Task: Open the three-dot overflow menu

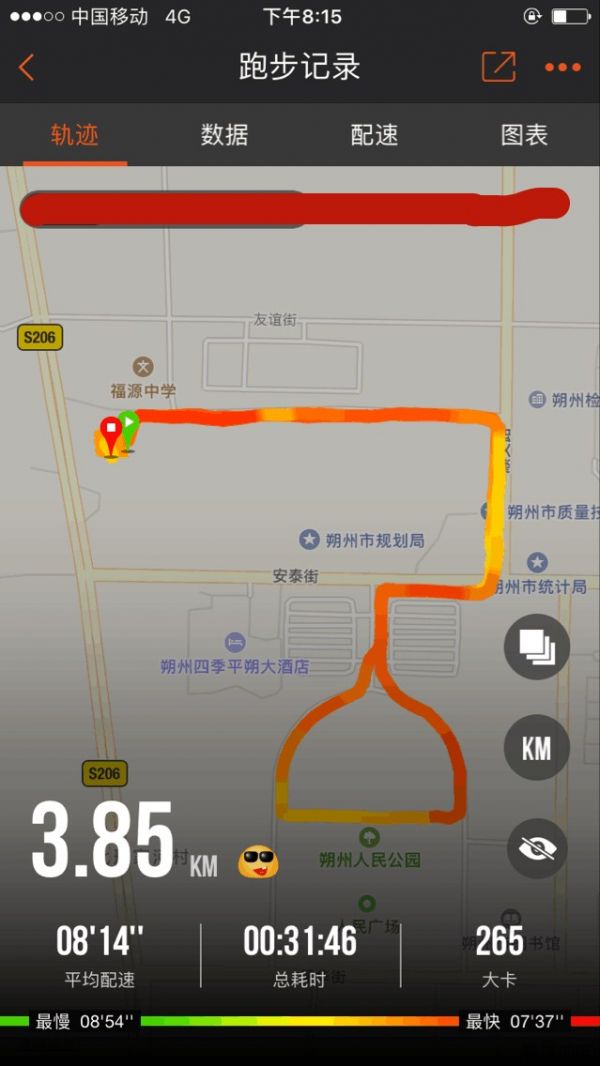Action: point(562,67)
